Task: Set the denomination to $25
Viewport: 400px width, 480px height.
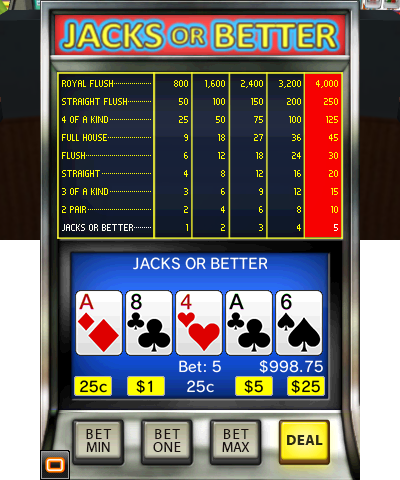Action: pyautogui.click(x=306, y=386)
